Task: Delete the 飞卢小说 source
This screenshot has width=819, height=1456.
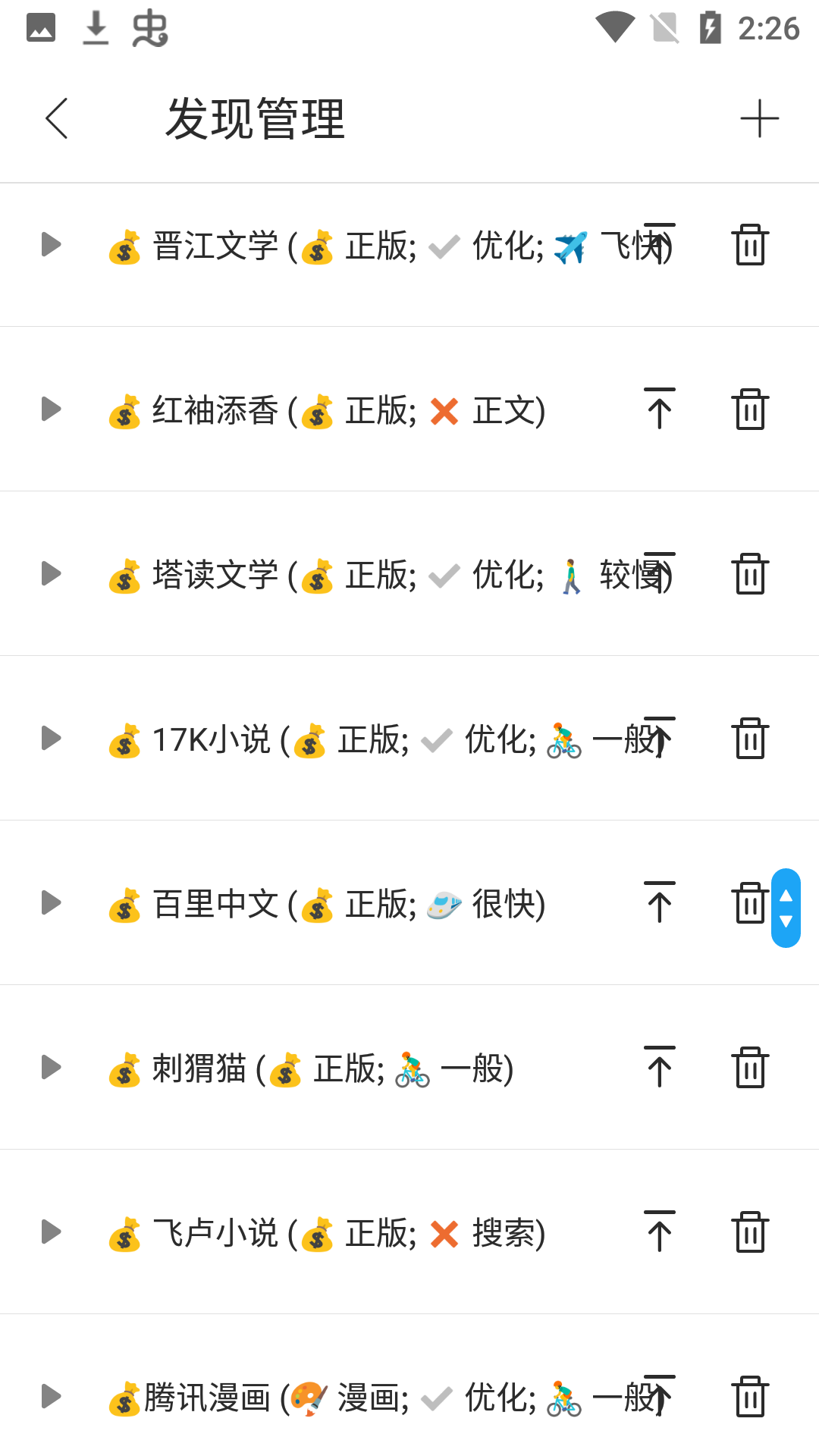Action: point(751,1232)
